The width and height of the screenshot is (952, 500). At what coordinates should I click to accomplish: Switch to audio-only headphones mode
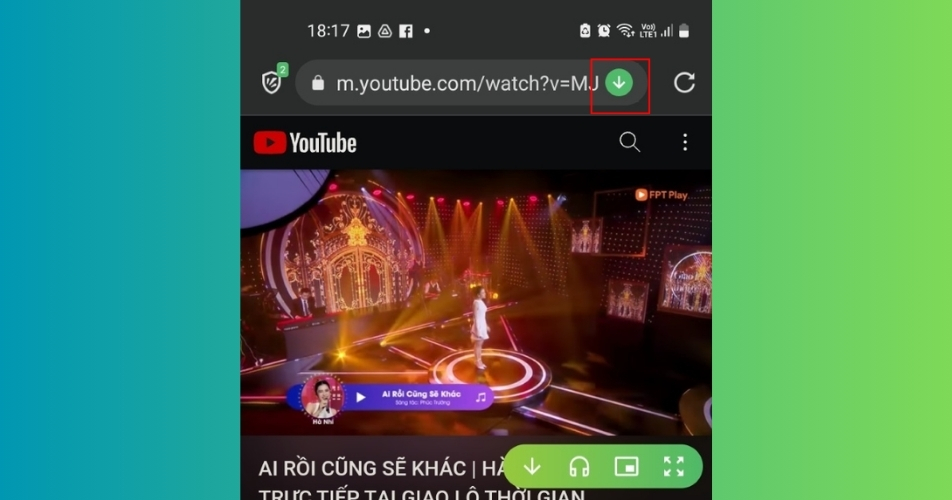click(579, 466)
